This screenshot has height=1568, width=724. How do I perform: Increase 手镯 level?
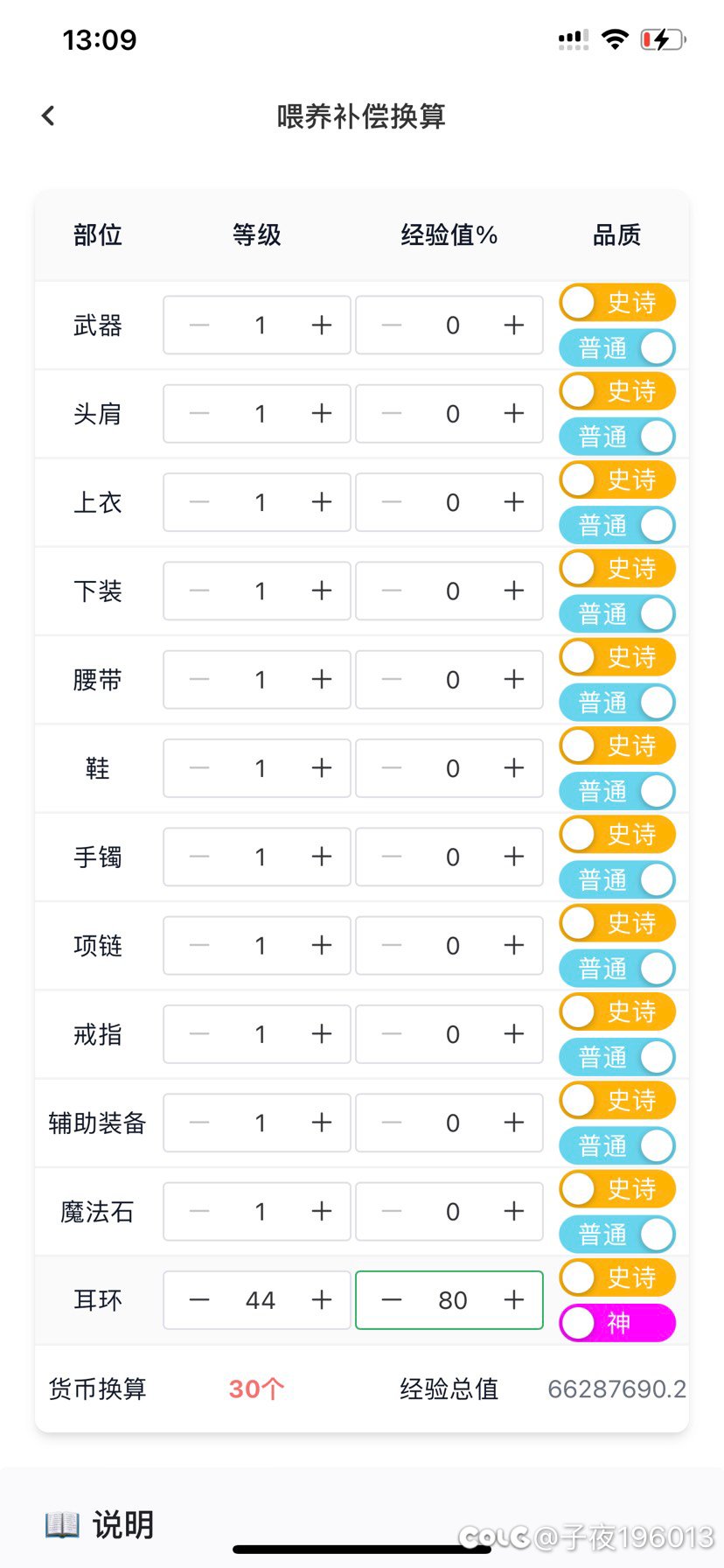(322, 857)
